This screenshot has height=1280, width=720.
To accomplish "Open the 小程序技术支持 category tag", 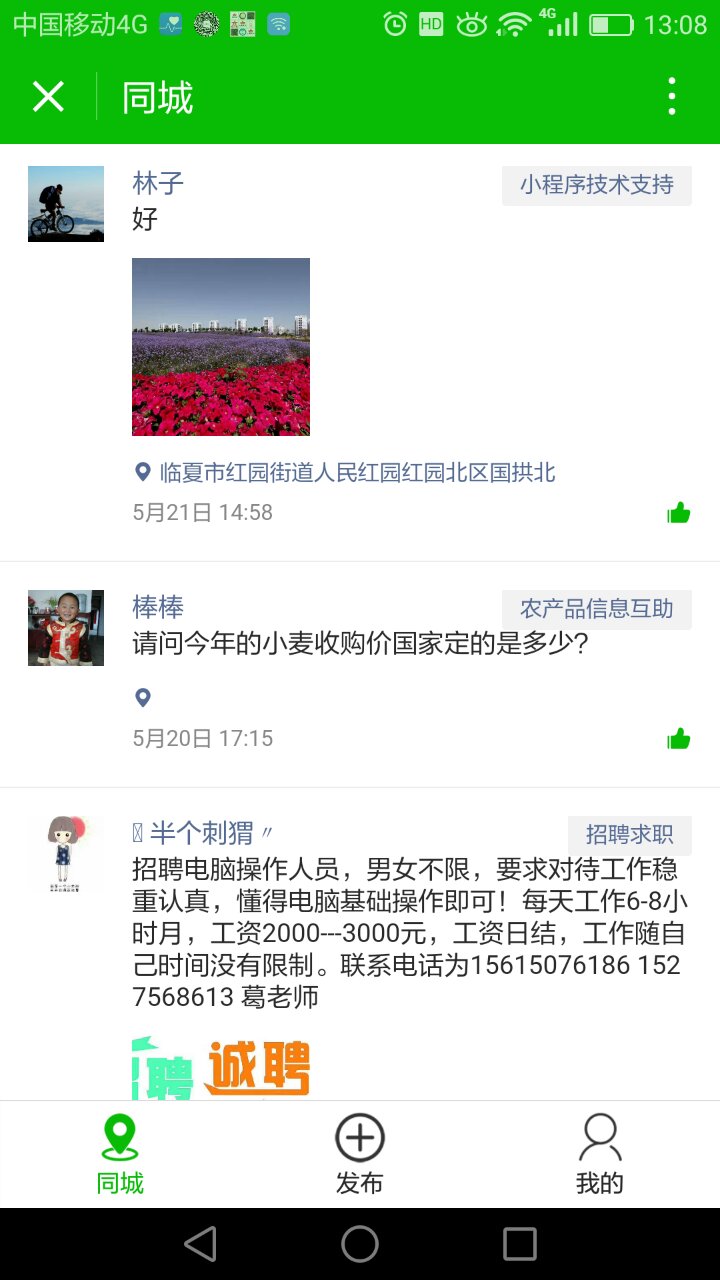I will pos(596,185).
